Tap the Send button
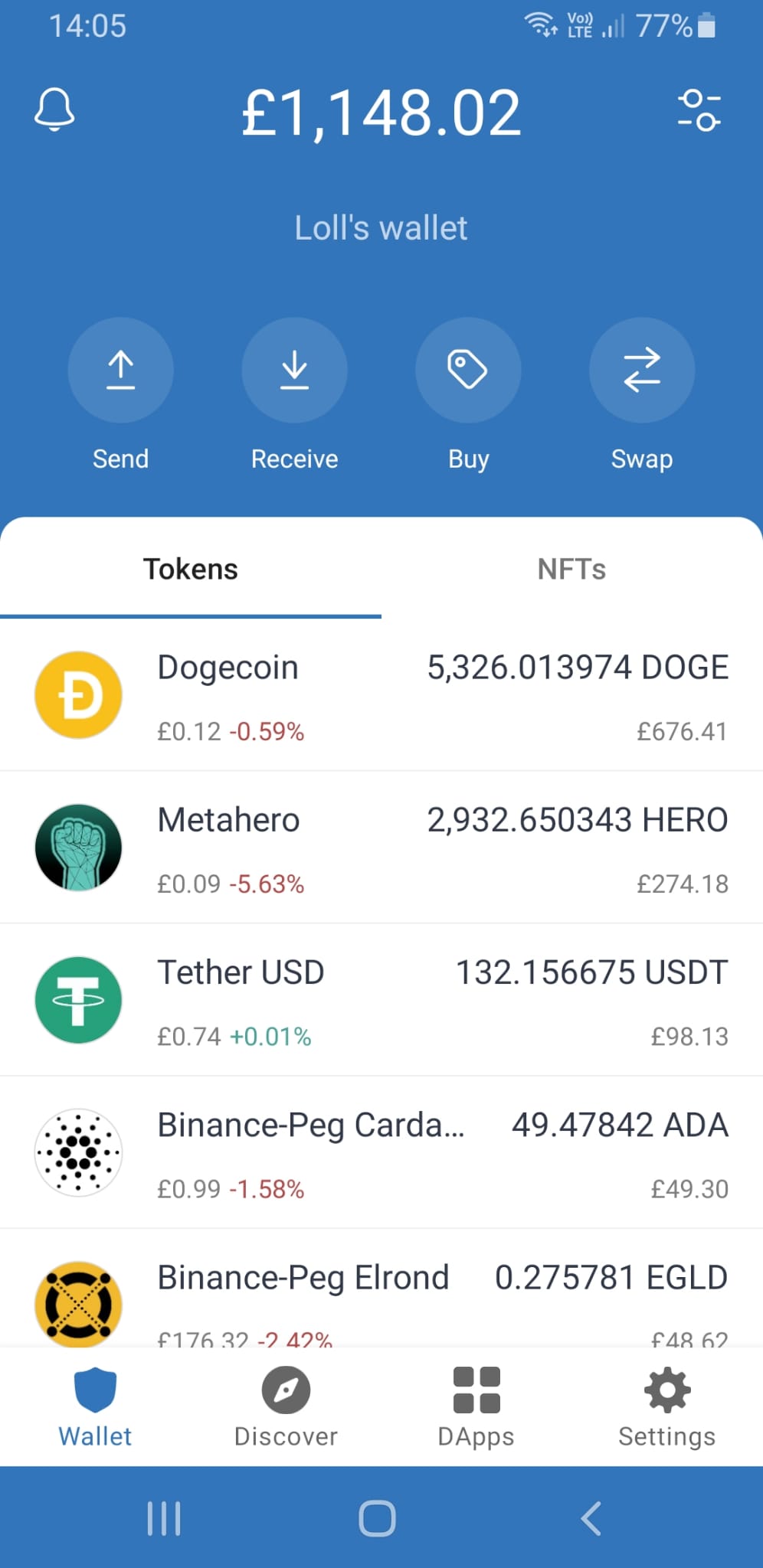The width and height of the screenshot is (763, 1568). coord(120,370)
